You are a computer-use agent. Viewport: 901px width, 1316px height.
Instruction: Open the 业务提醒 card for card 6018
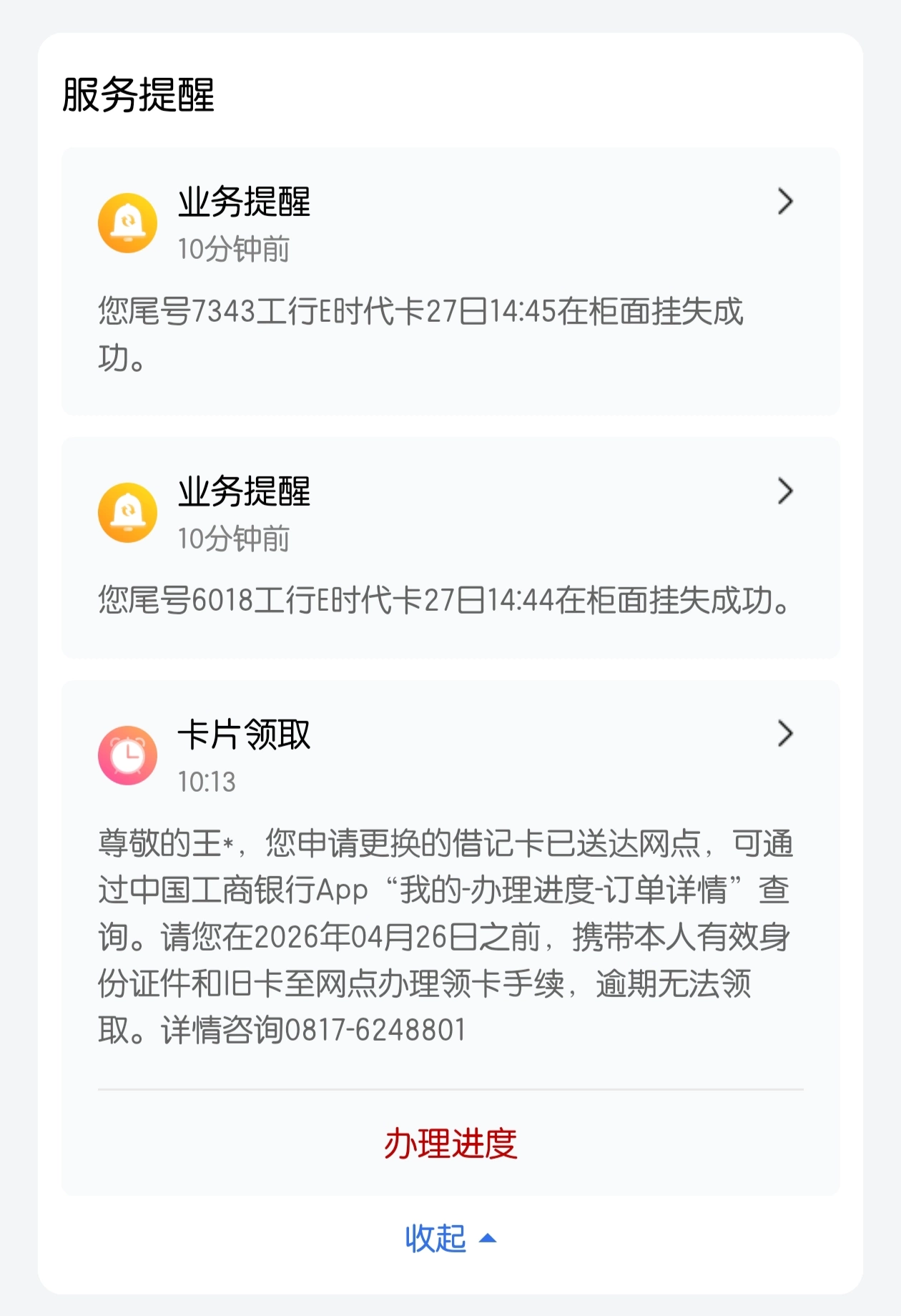(449, 547)
